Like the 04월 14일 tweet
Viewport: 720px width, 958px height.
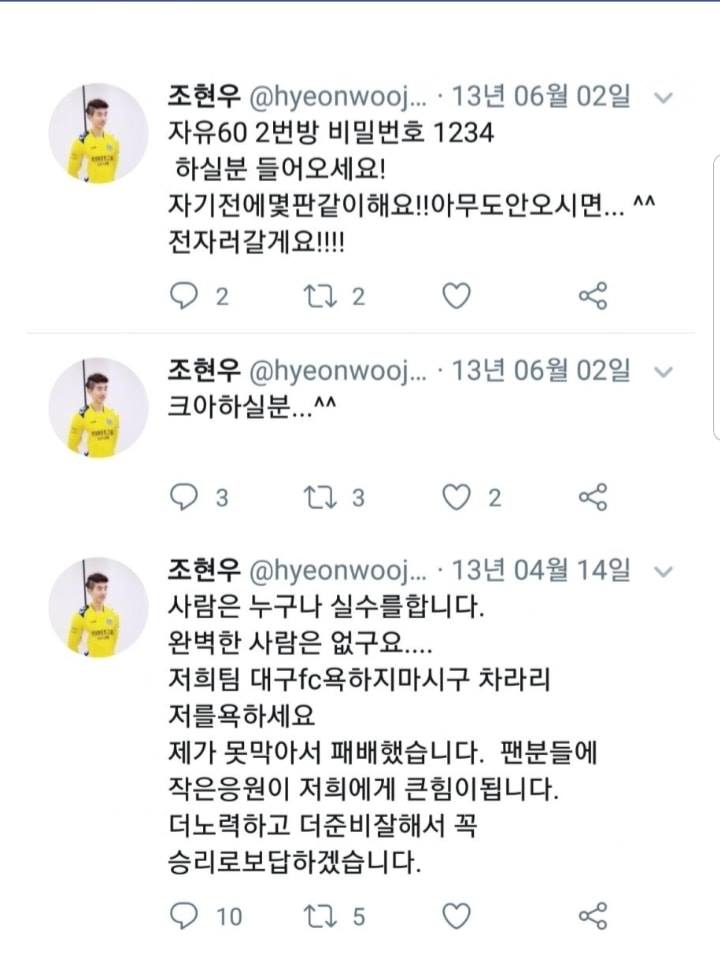click(457, 915)
